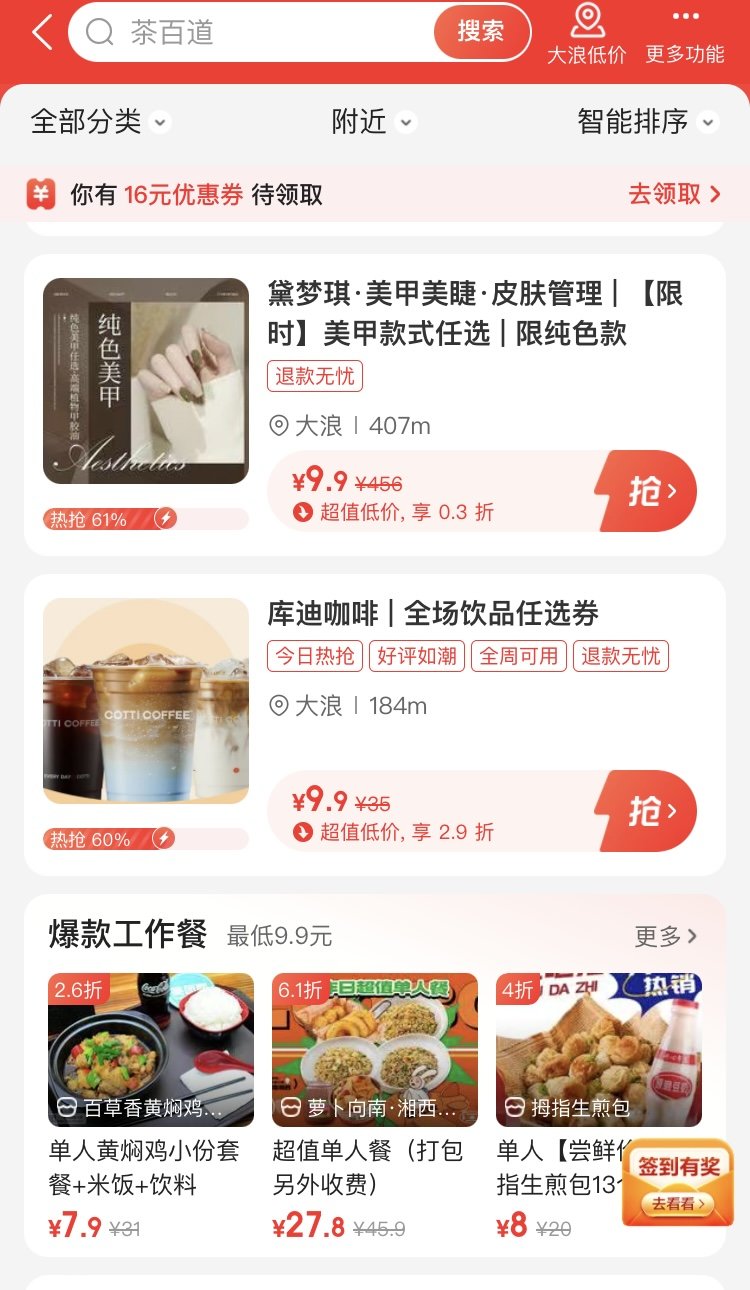
Task: Tap the 签到有奖 check-in reward badge
Action: coord(679,1183)
